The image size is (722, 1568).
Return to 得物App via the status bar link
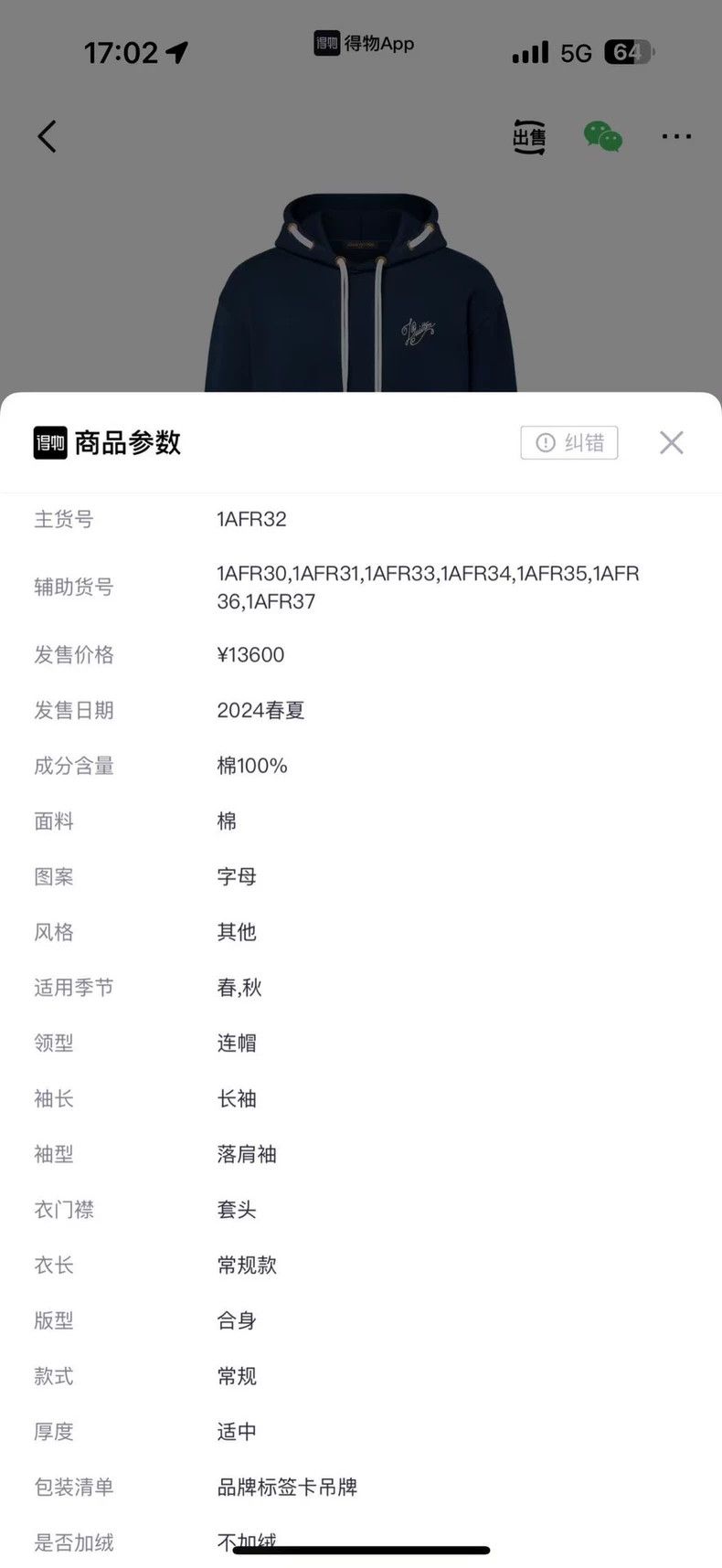point(364,43)
